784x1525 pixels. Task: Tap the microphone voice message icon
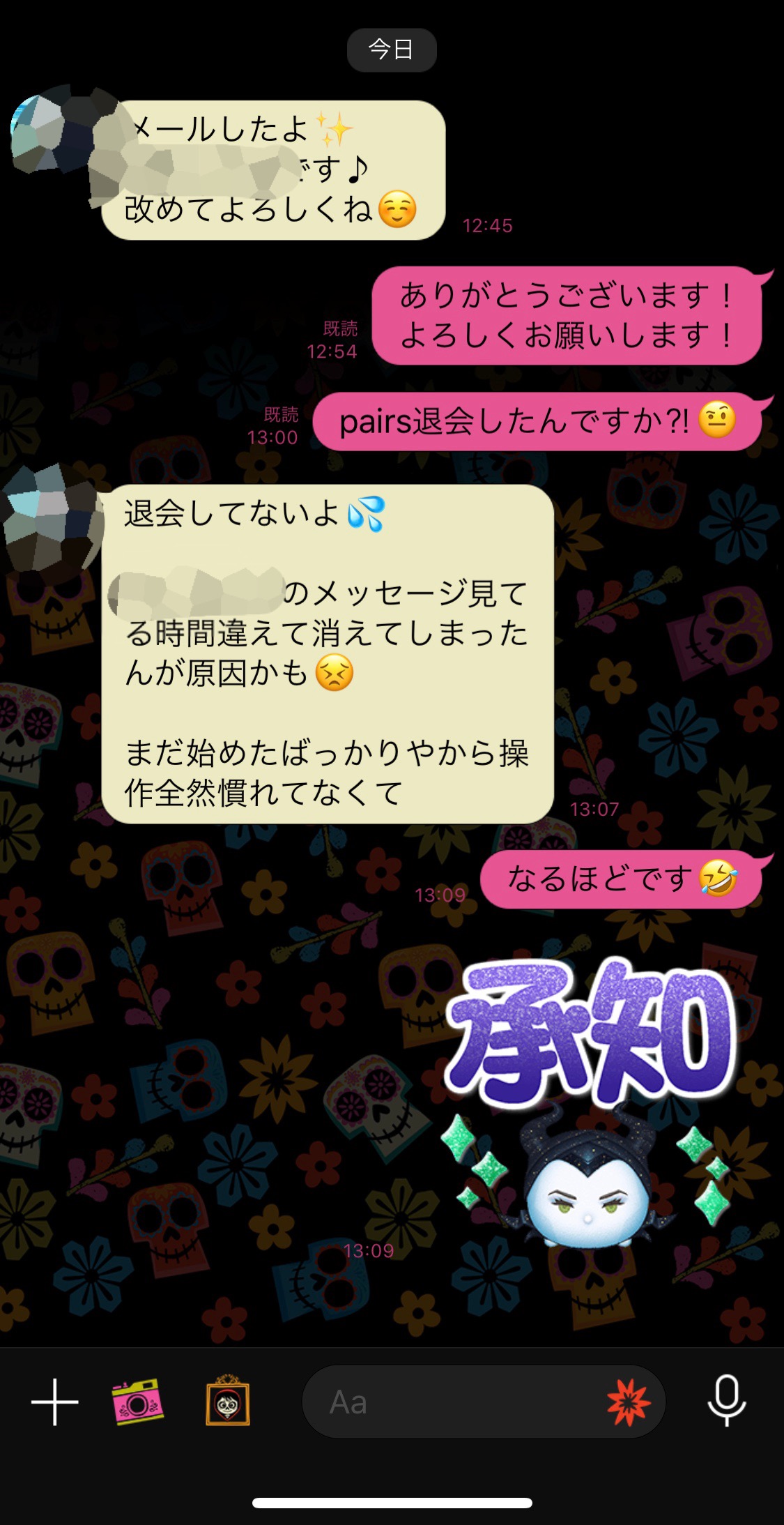tap(726, 1400)
